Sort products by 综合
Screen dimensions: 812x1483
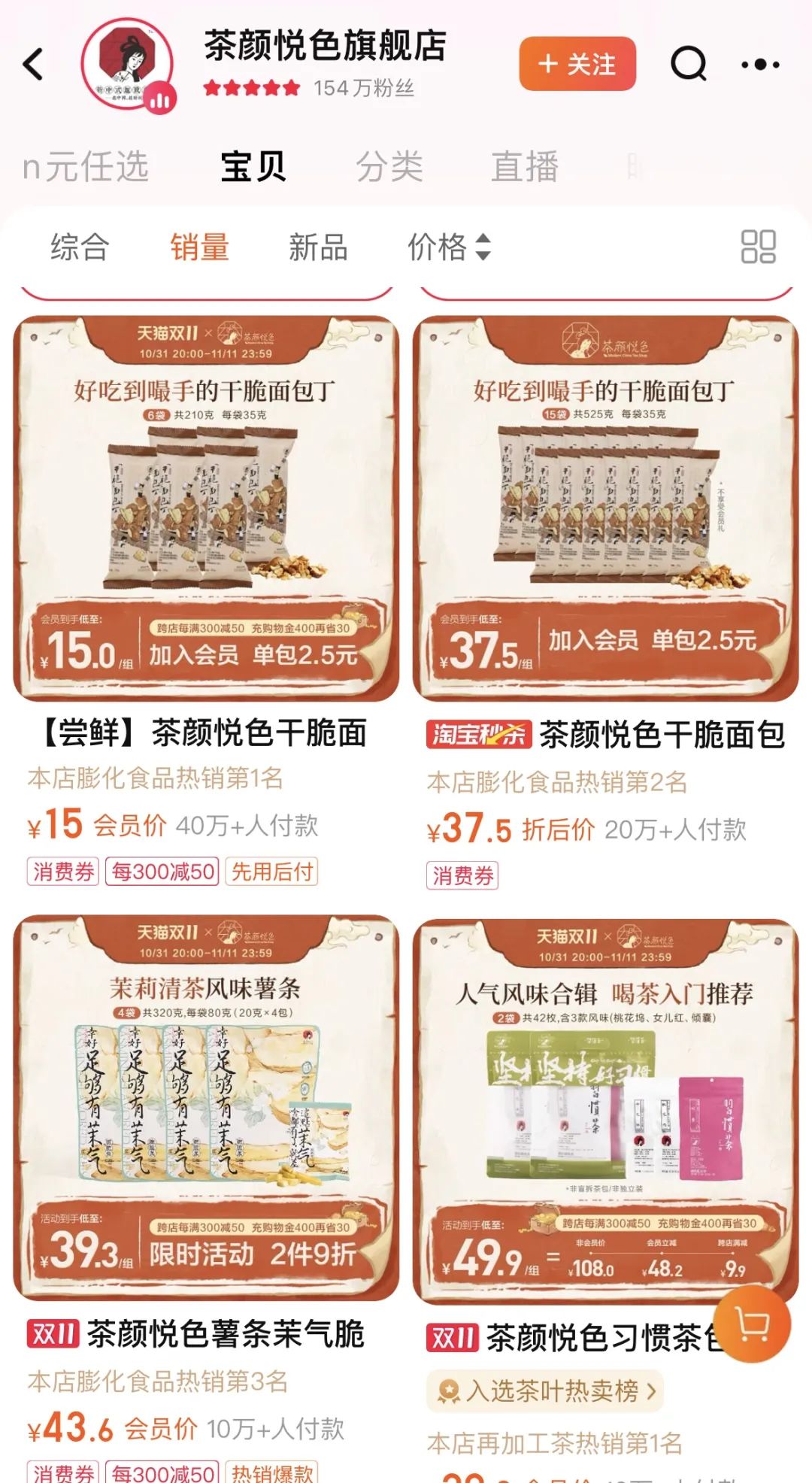pyautogui.click(x=80, y=247)
